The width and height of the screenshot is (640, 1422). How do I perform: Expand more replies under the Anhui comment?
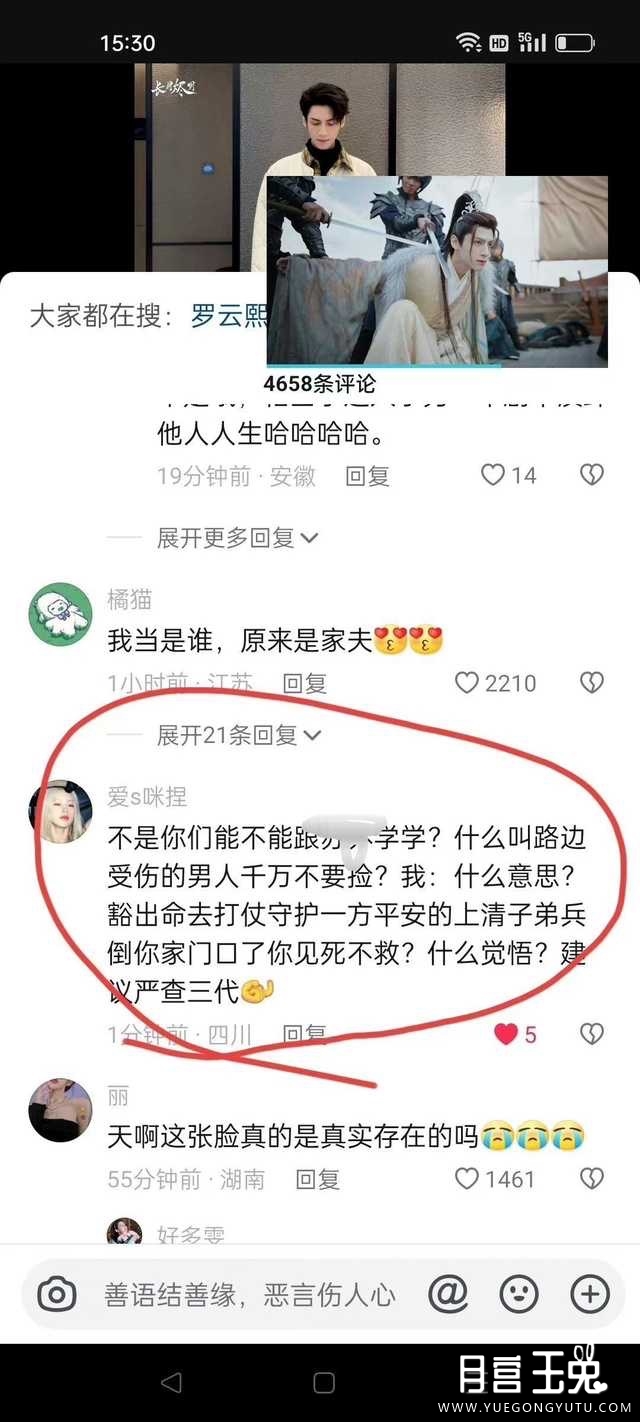[x=237, y=538]
